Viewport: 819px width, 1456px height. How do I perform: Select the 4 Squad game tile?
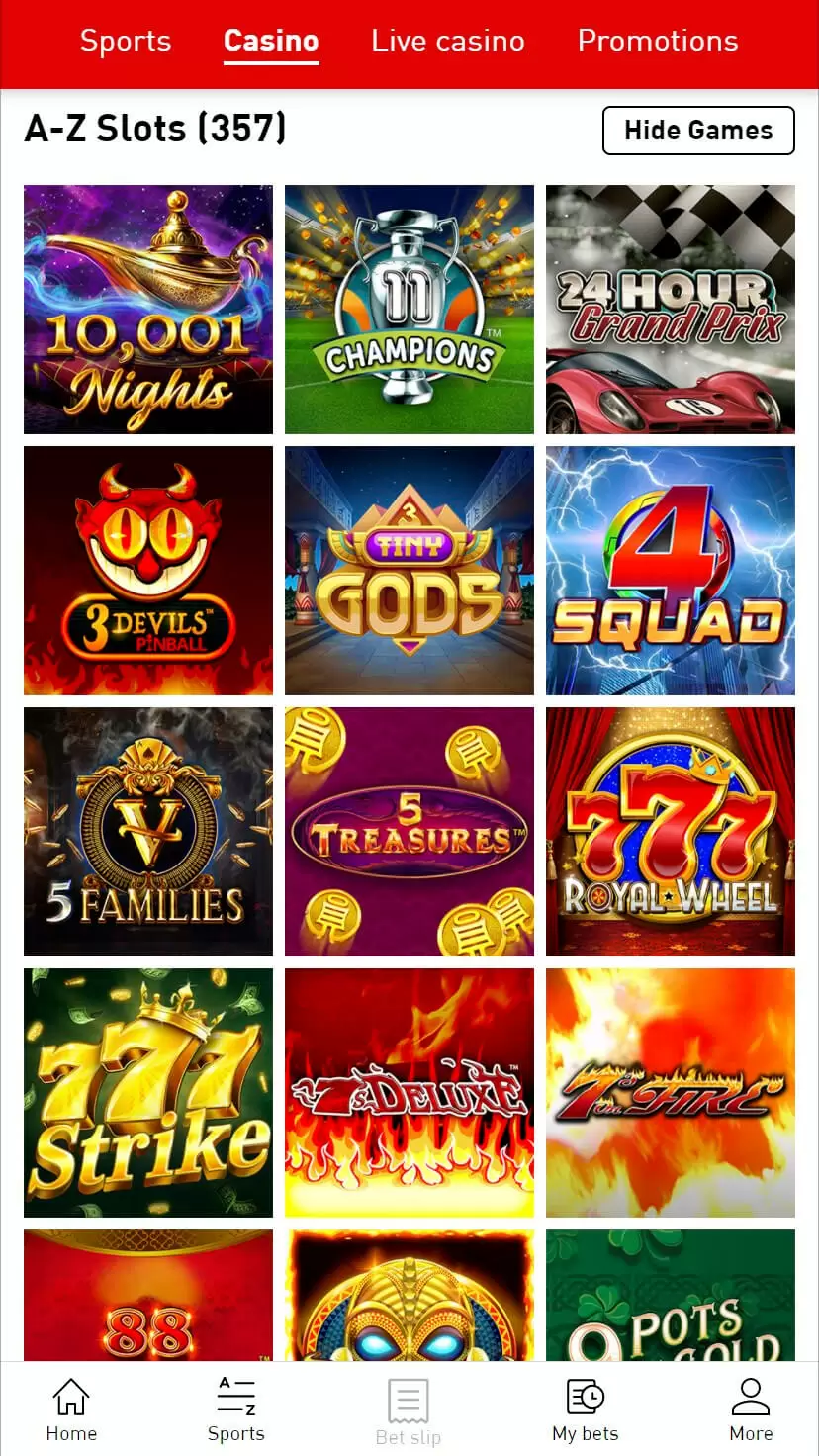pos(671,571)
